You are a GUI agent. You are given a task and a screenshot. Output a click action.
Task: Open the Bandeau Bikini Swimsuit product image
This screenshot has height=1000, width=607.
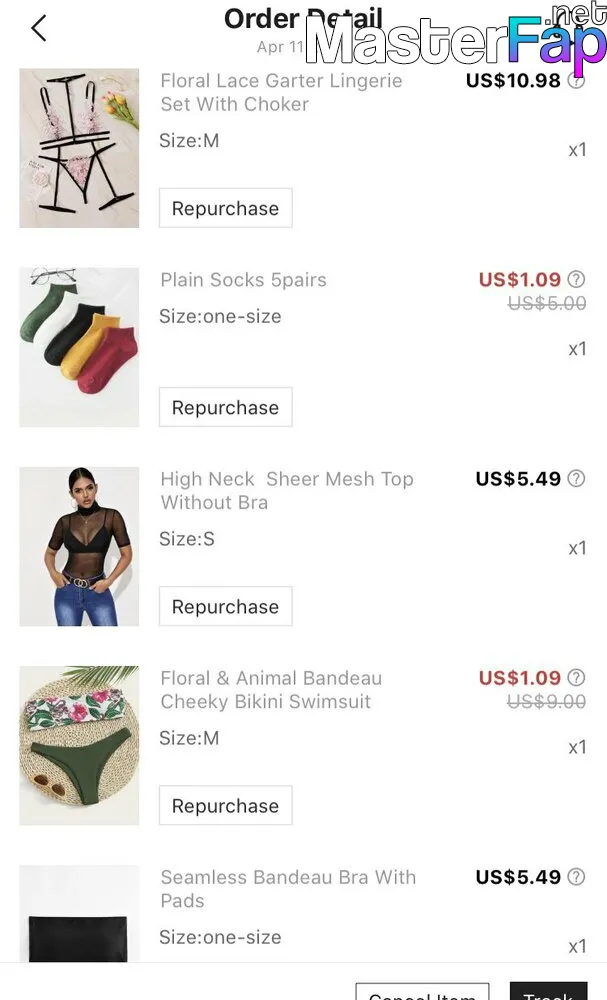pos(79,746)
